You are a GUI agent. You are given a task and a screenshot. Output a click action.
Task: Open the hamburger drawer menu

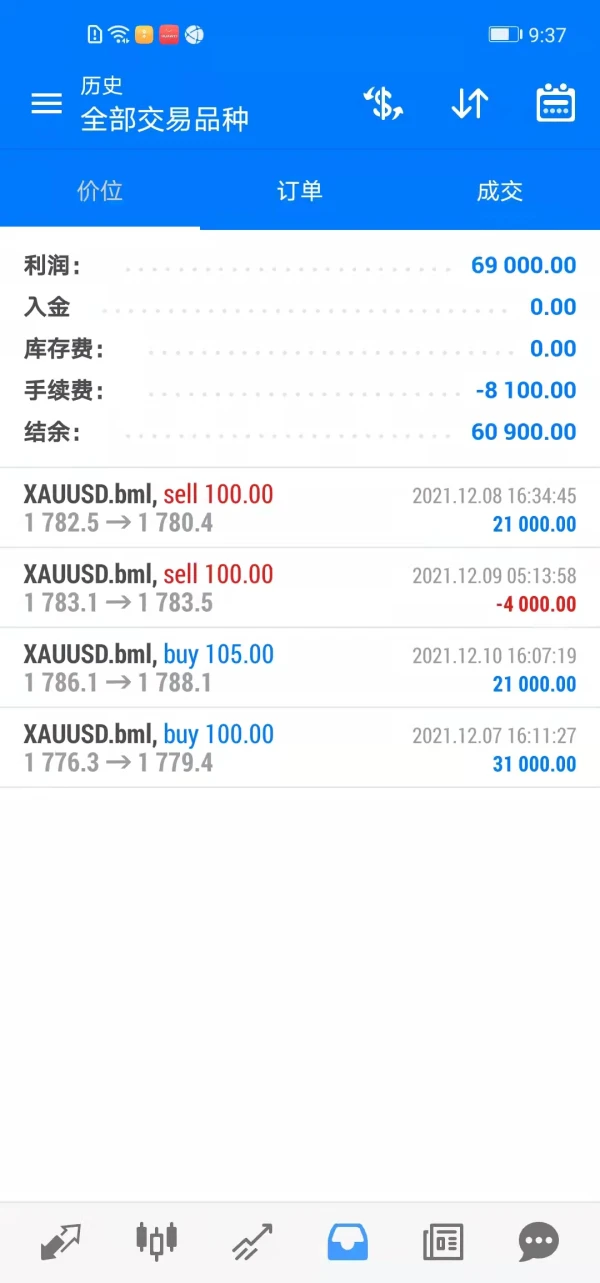pyautogui.click(x=46, y=104)
